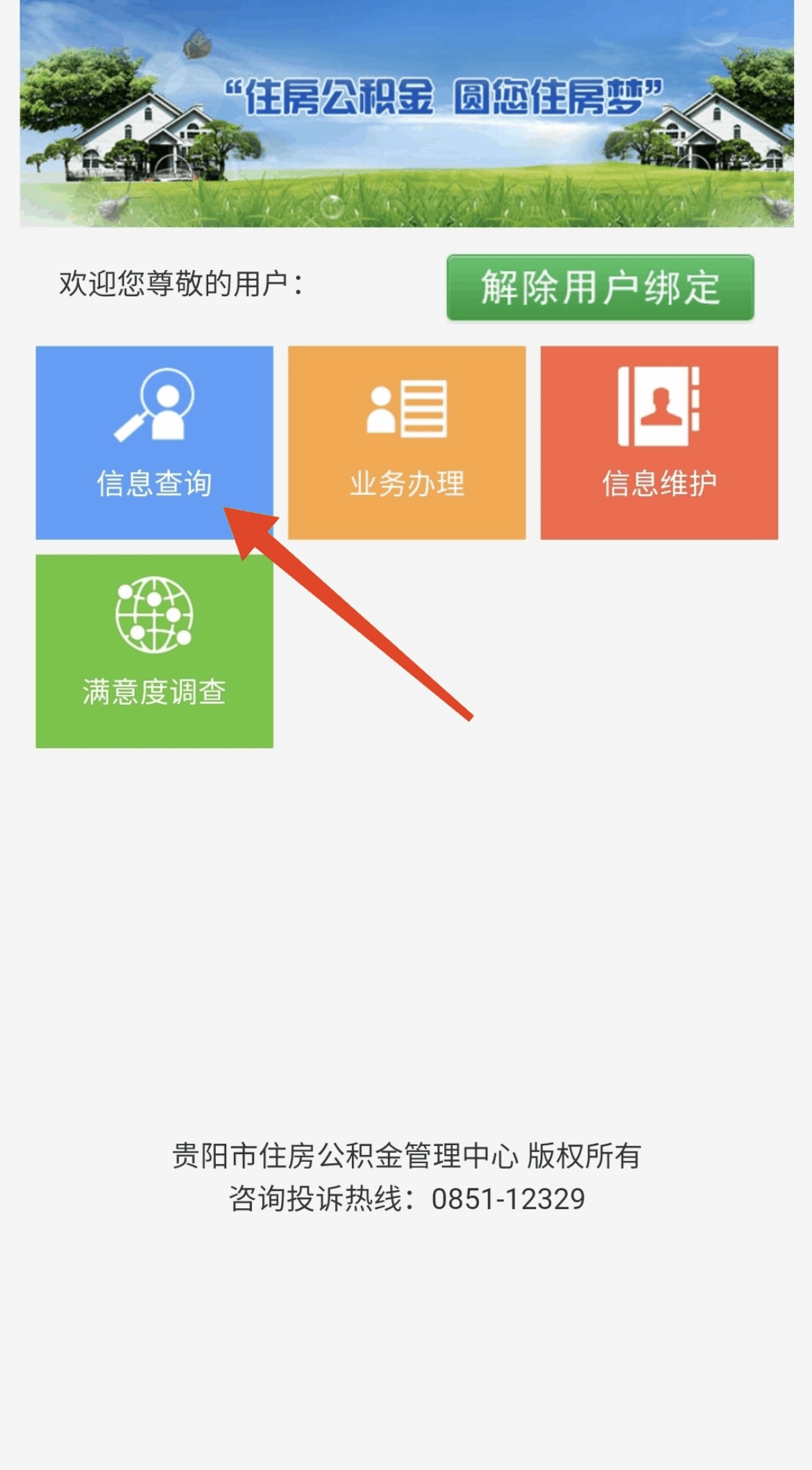Open the 满意度调查 survey tile
The height and width of the screenshot is (1470, 812).
tap(154, 650)
